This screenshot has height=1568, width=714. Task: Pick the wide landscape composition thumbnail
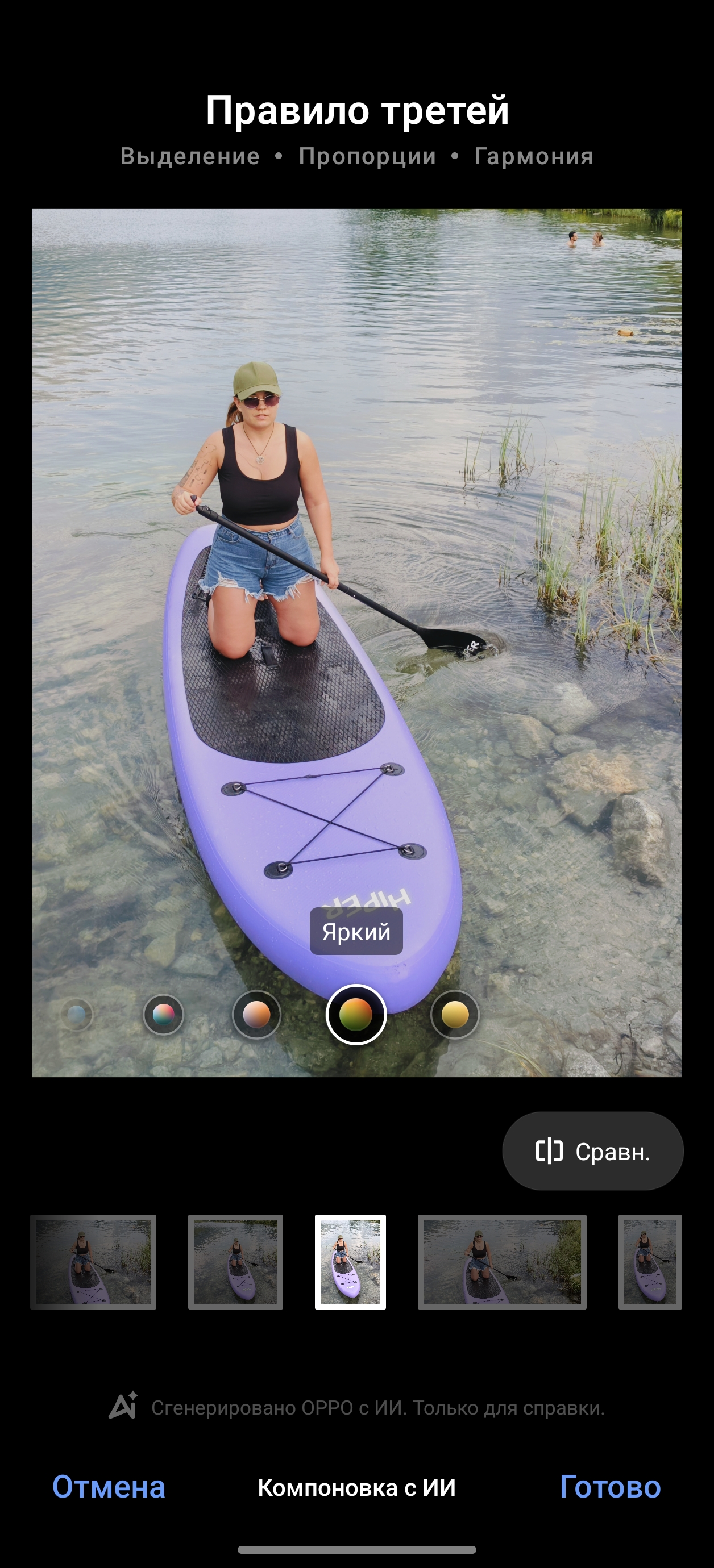point(502,1262)
